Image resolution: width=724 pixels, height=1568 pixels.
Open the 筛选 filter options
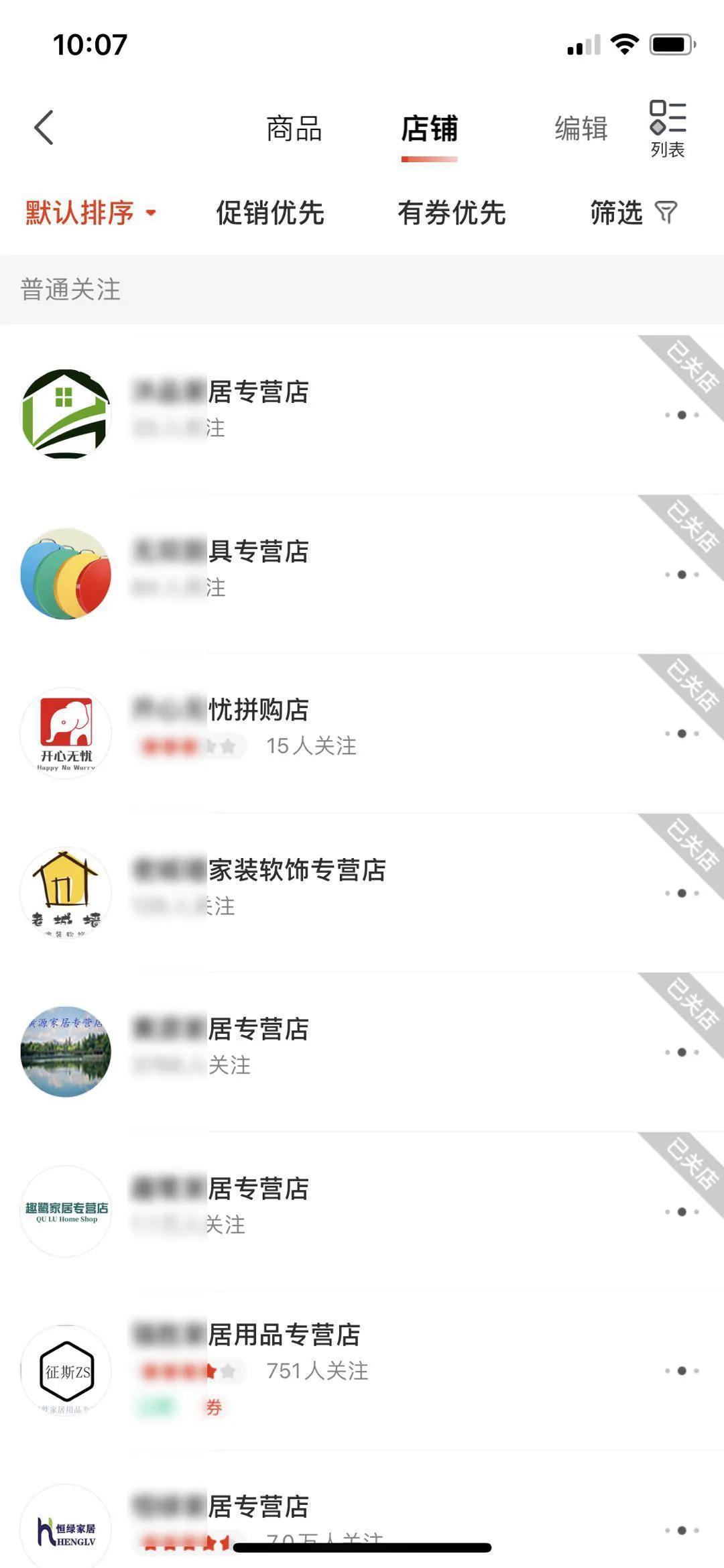pos(633,213)
